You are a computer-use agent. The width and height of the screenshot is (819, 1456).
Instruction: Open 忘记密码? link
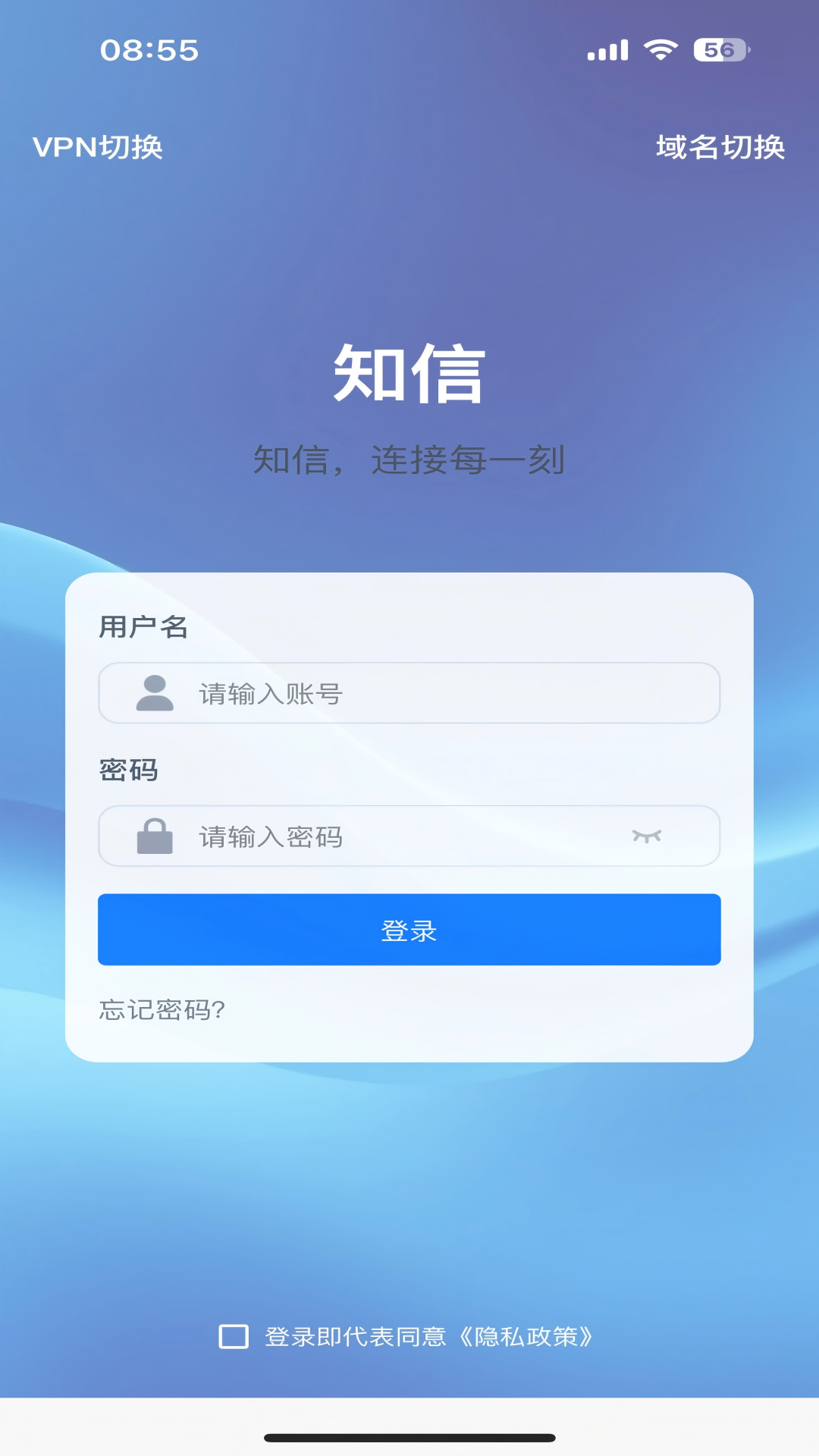162,1009
